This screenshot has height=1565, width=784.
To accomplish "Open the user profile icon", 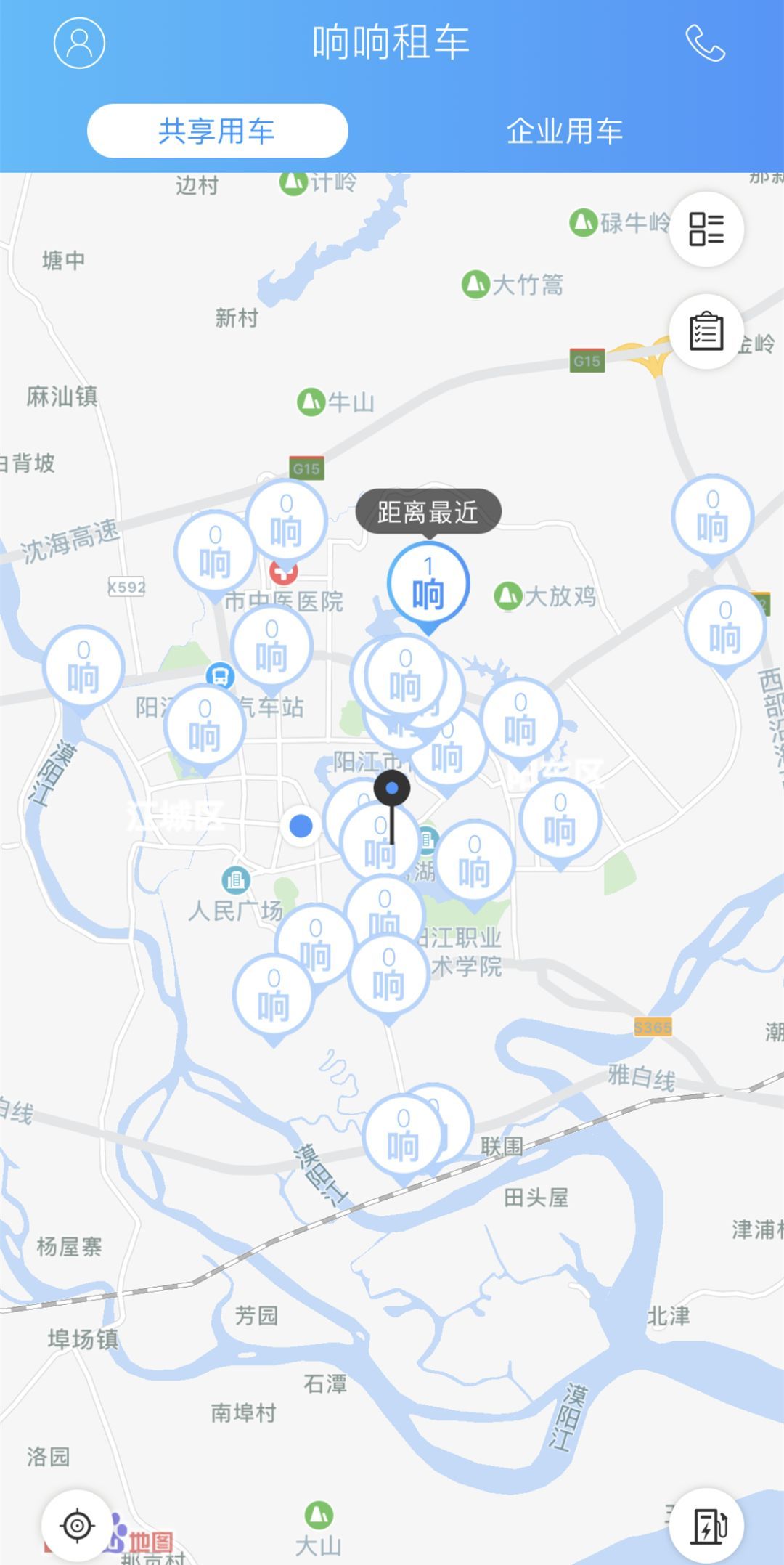I will pyautogui.click(x=79, y=43).
